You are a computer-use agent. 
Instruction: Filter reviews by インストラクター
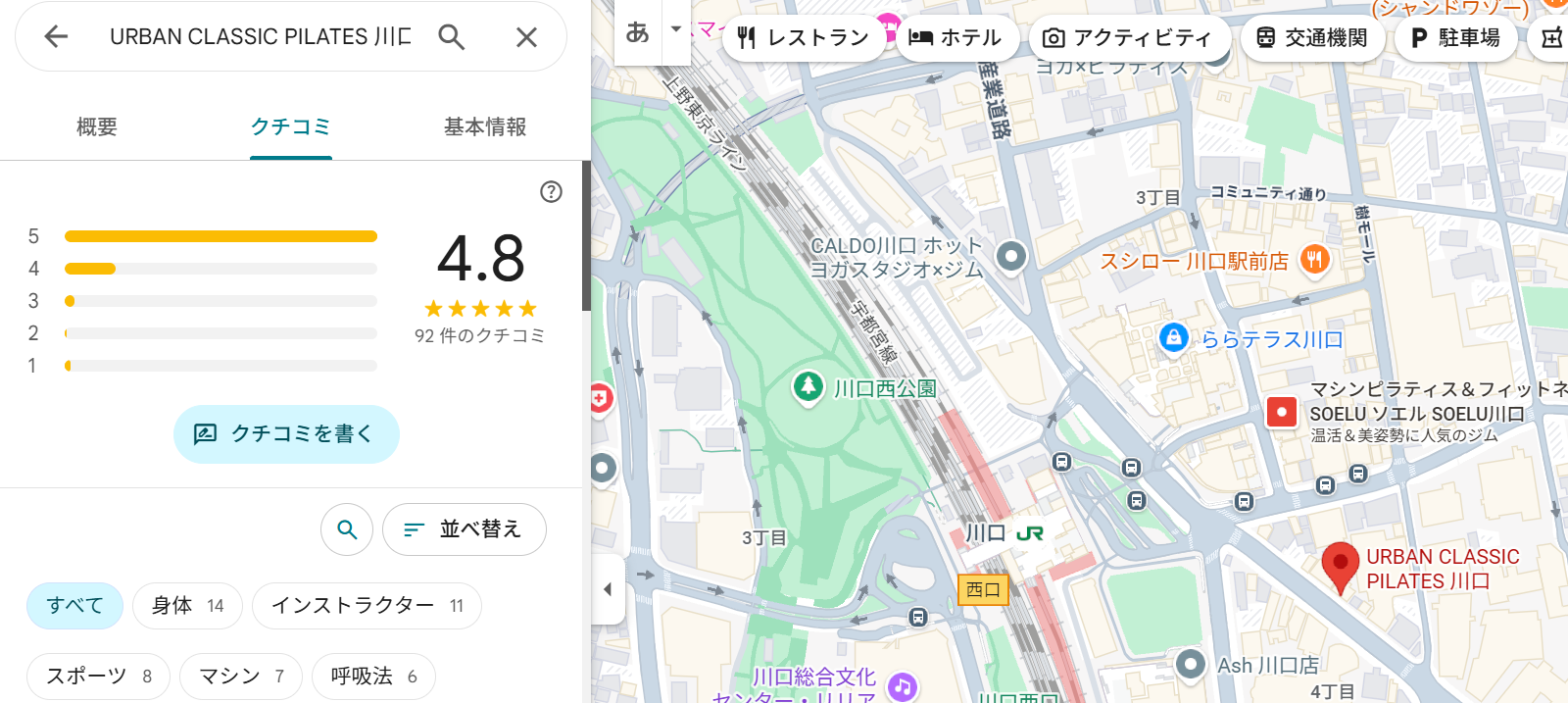coord(367,606)
